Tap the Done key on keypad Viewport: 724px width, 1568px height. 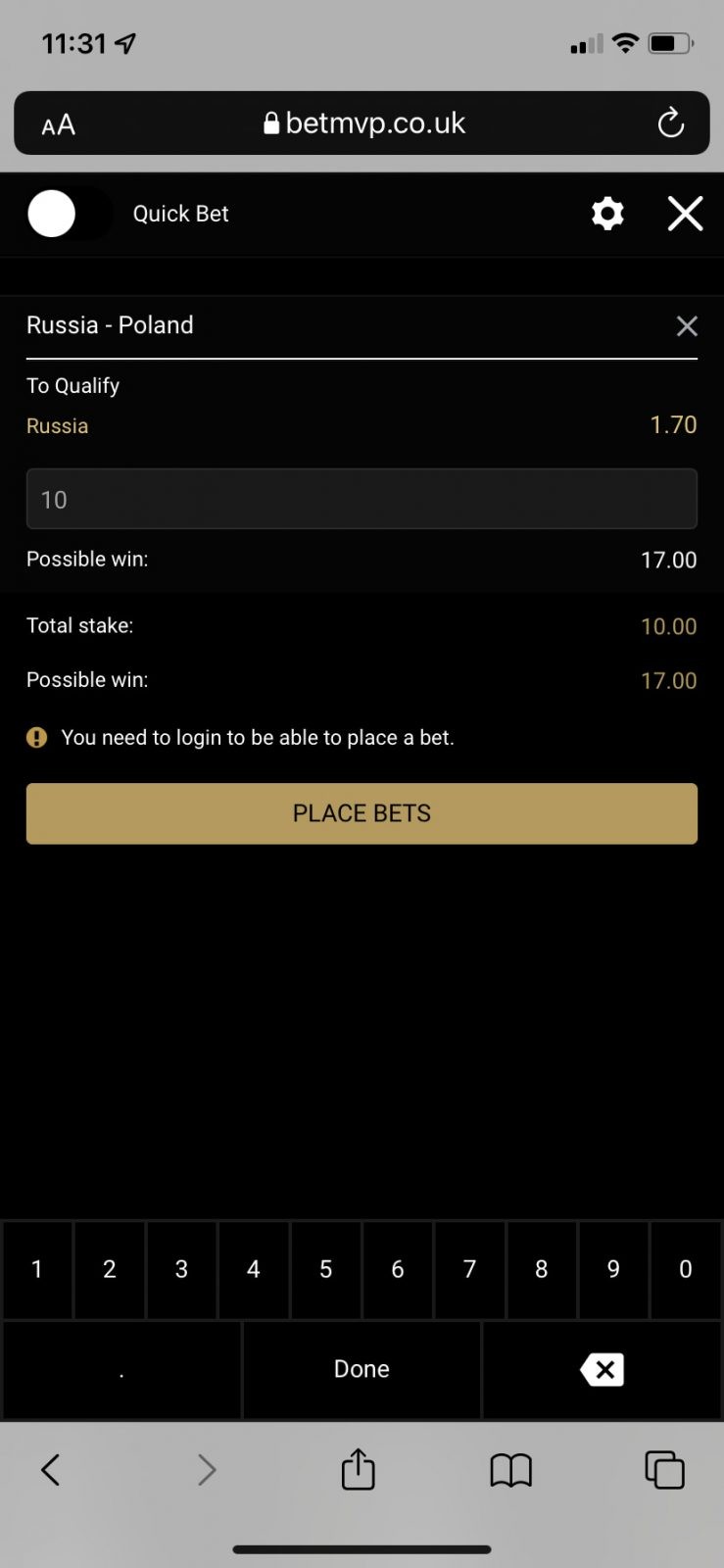pyautogui.click(x=362, y=1369)
